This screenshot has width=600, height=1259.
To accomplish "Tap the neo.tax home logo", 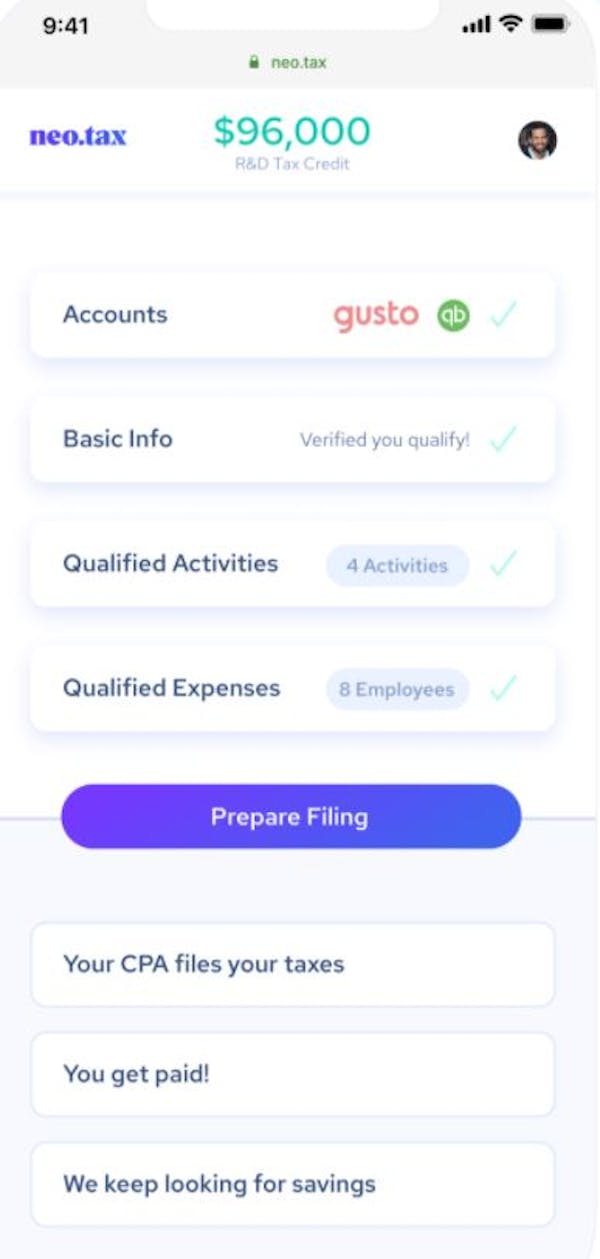I will 78,136.
